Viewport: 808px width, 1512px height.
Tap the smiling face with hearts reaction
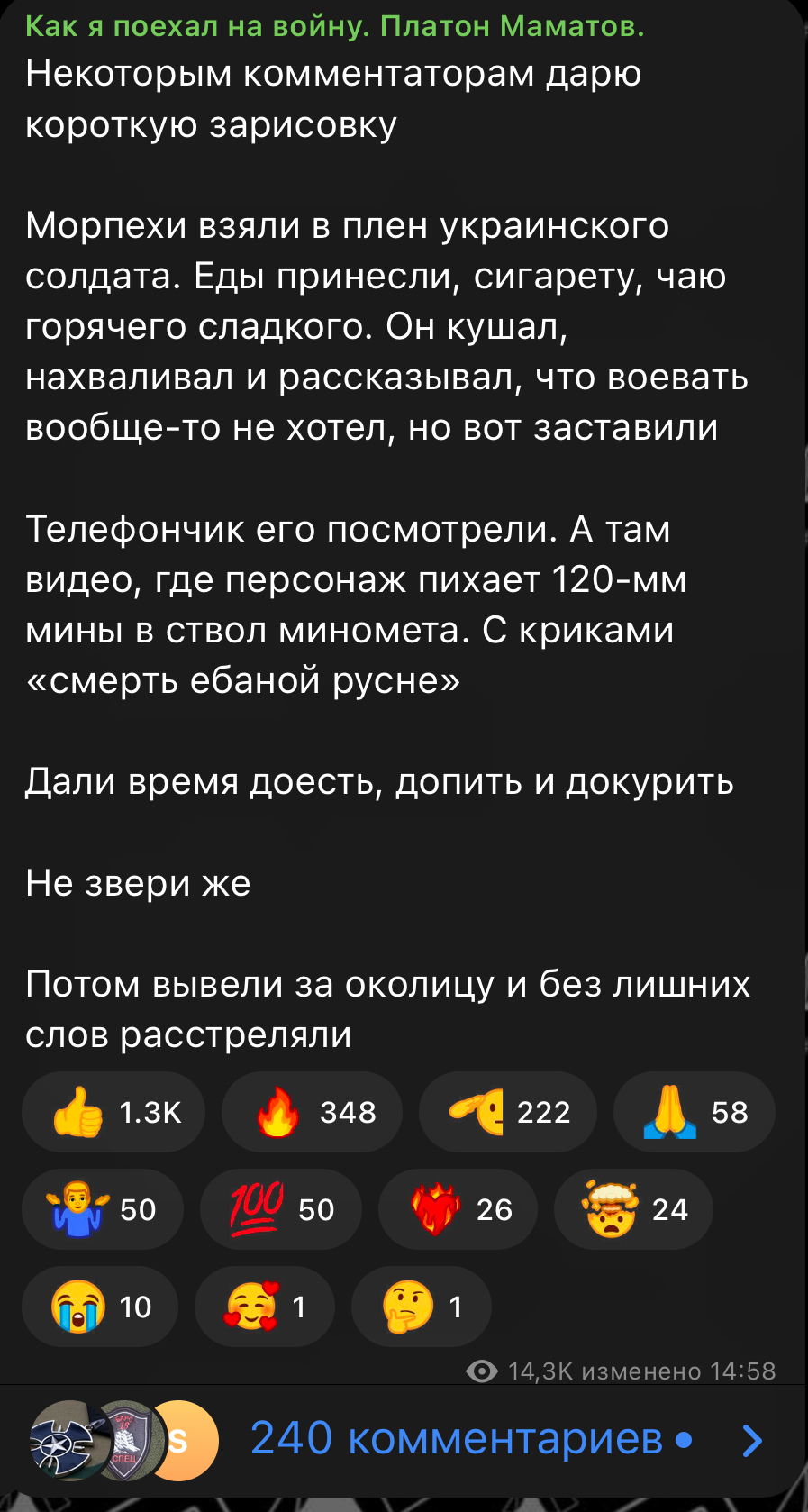(x=265, y=1307)
